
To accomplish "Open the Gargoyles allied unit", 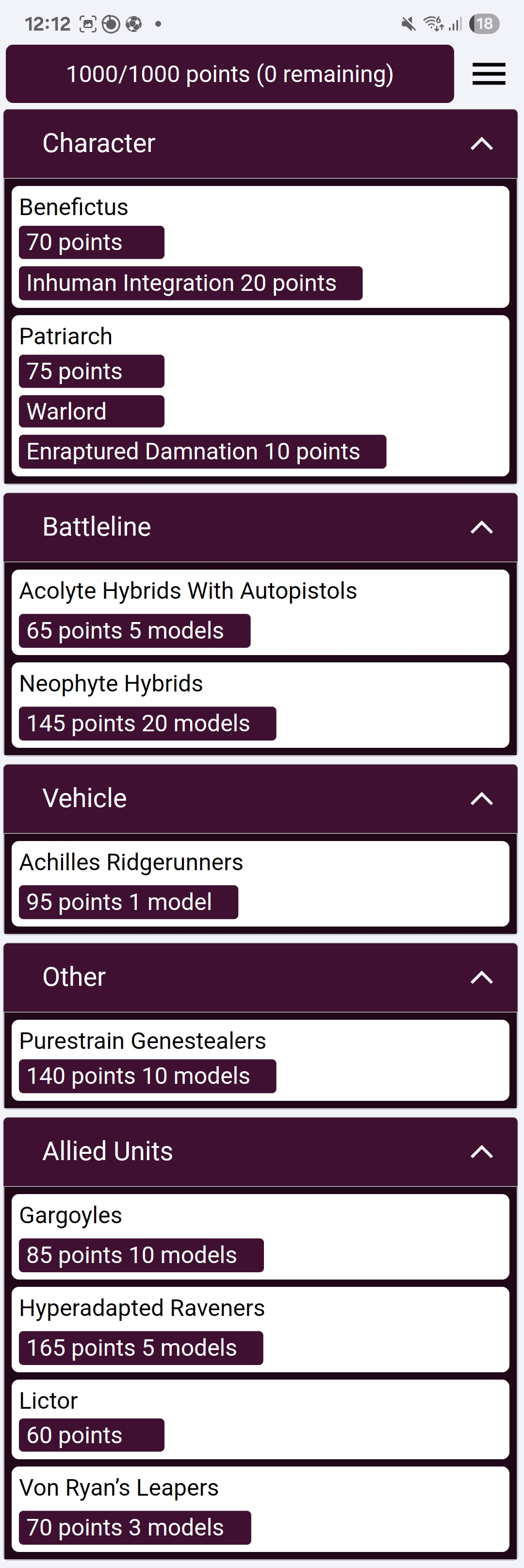I will tap(260, 1237).
